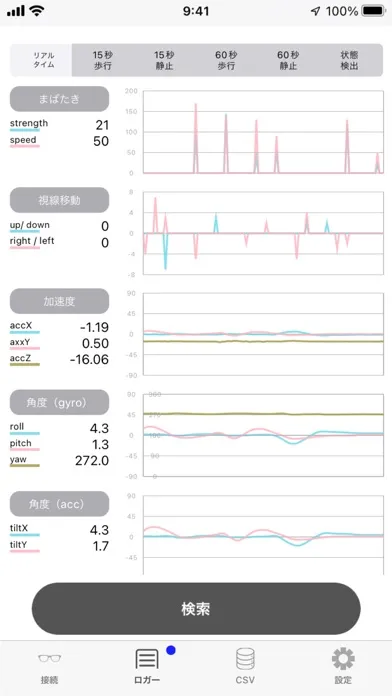This screenshot has width=392, height=696.
Task: Open the 状態検出 segment
Action: pos(350,60)
